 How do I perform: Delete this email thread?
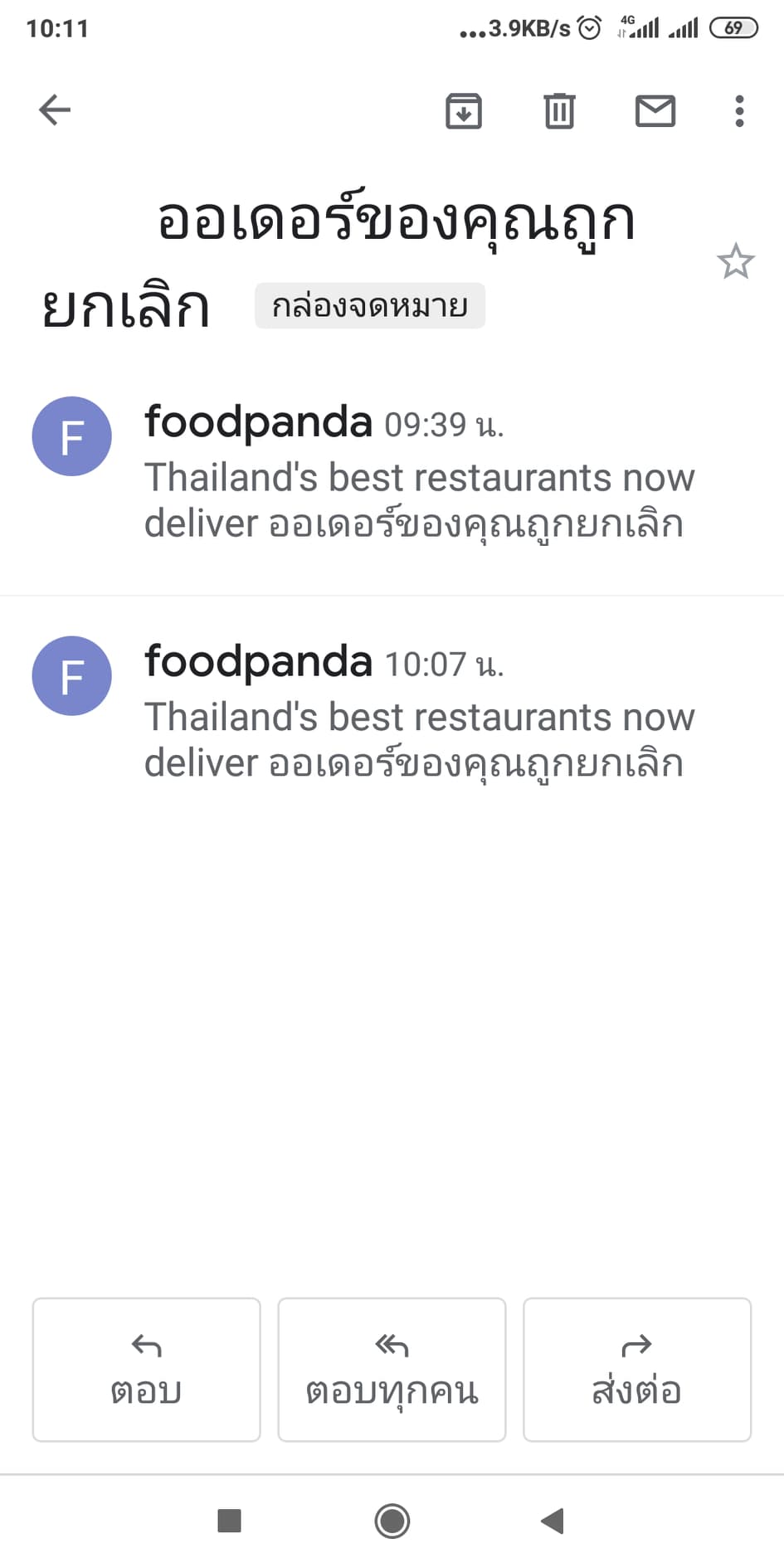click(x=559, y=111)
